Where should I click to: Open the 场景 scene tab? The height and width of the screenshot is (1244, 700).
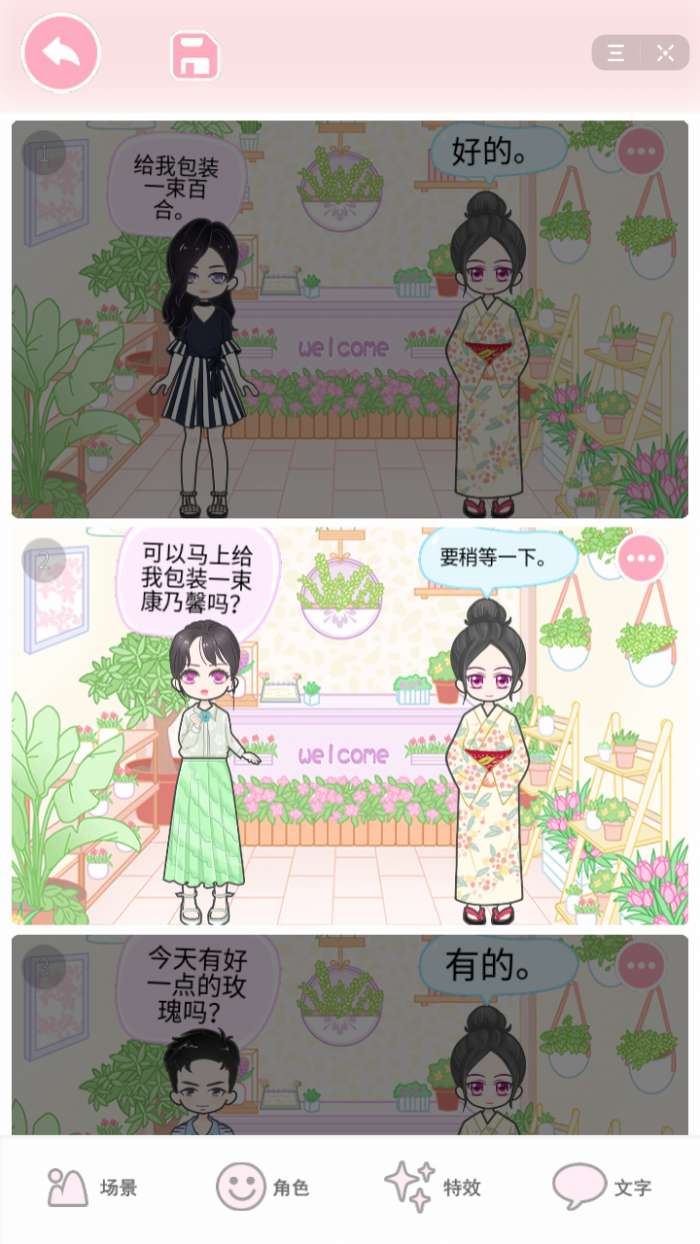(x=92, y=1188)
